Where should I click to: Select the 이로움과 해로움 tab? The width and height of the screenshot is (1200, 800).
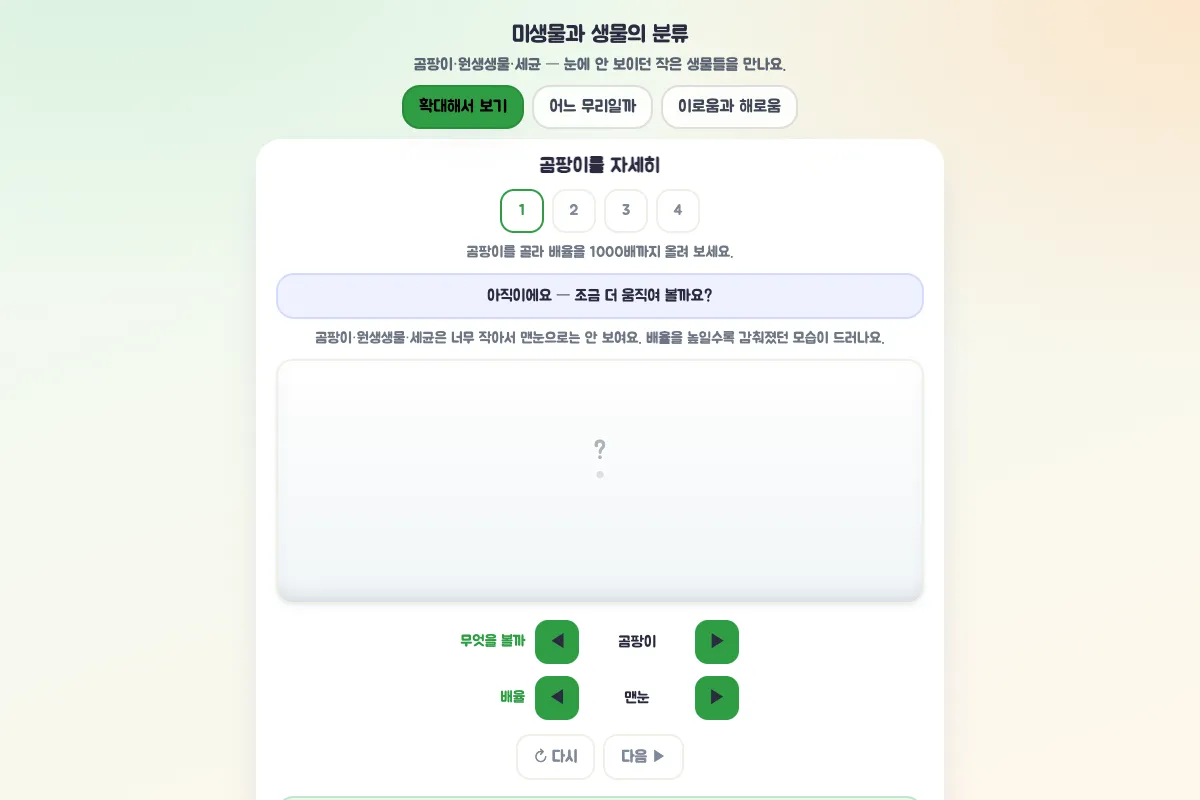pyautogui.click(x=729, y=107)
